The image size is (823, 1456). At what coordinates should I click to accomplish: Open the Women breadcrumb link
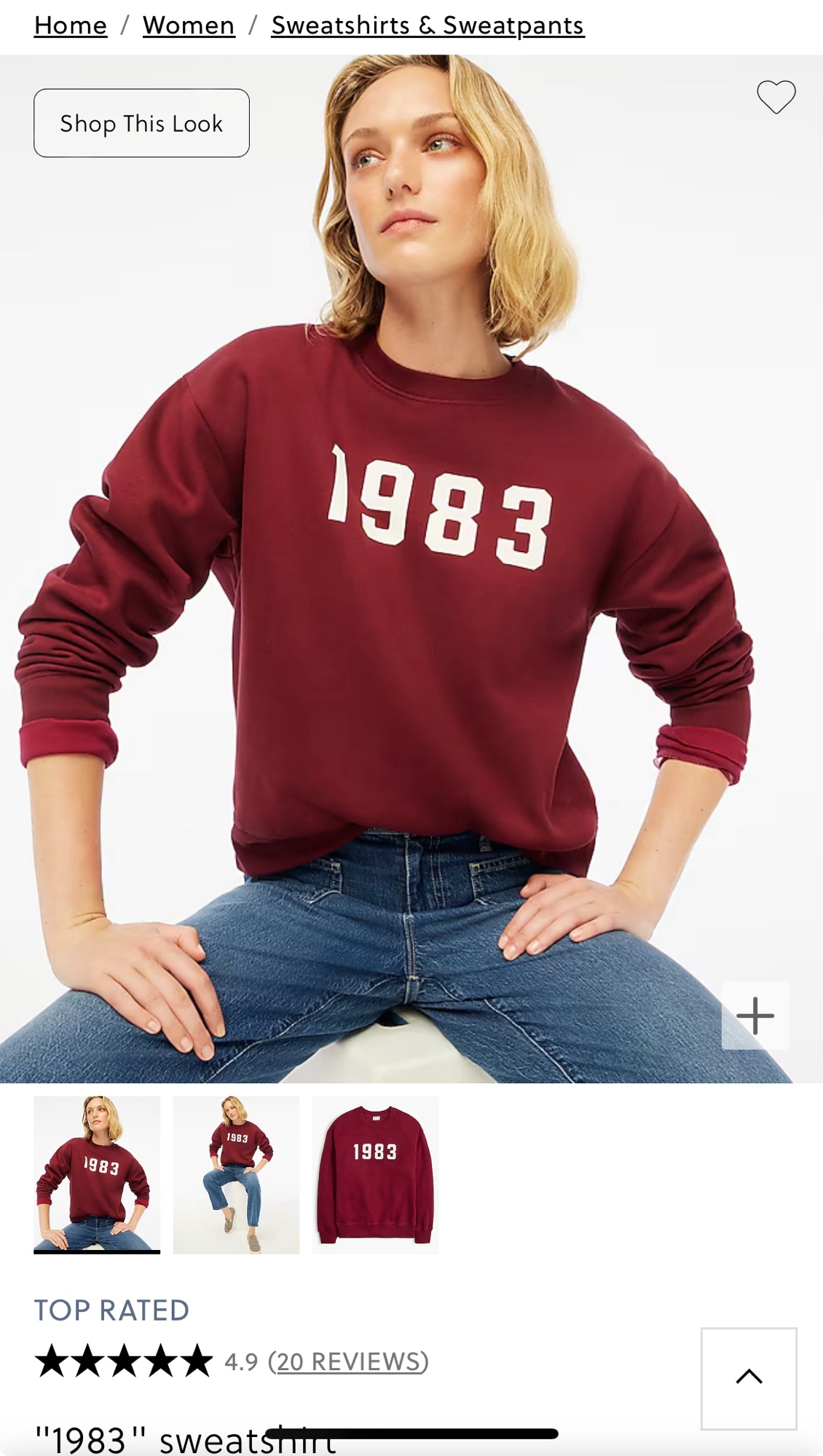(189, 25)
